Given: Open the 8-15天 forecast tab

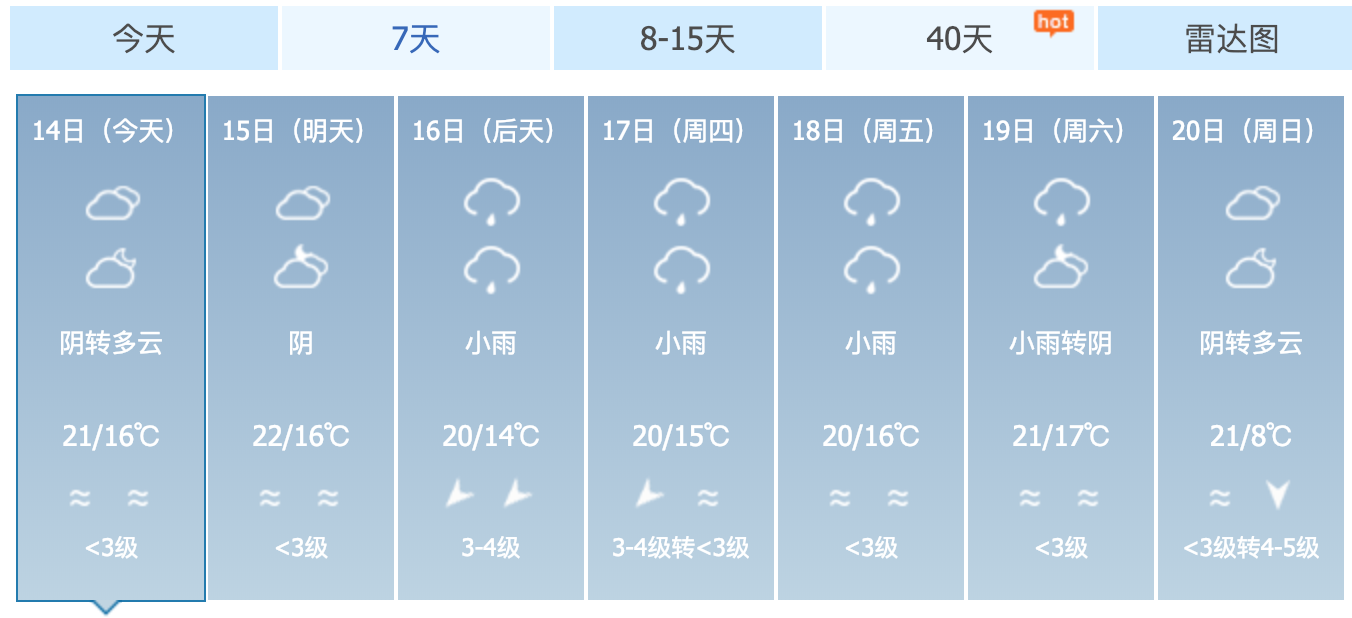Looking at the screenshot, I should point(687,39).
